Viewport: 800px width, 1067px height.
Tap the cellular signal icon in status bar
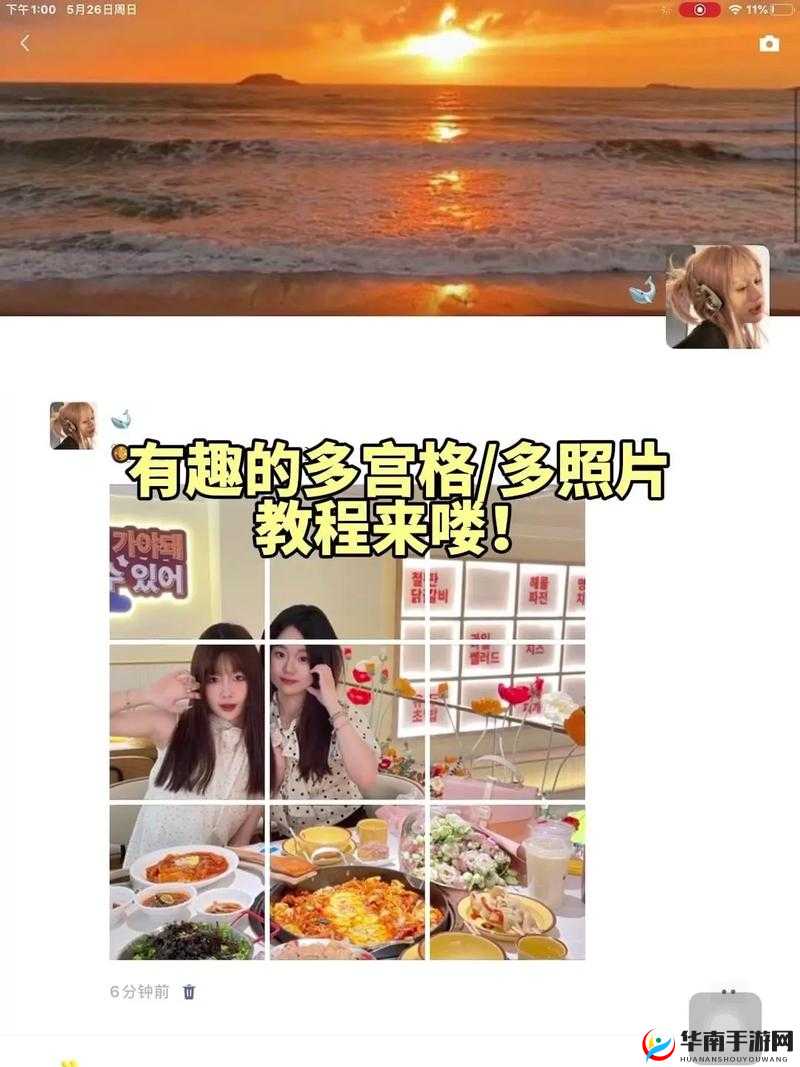[666, 9]
